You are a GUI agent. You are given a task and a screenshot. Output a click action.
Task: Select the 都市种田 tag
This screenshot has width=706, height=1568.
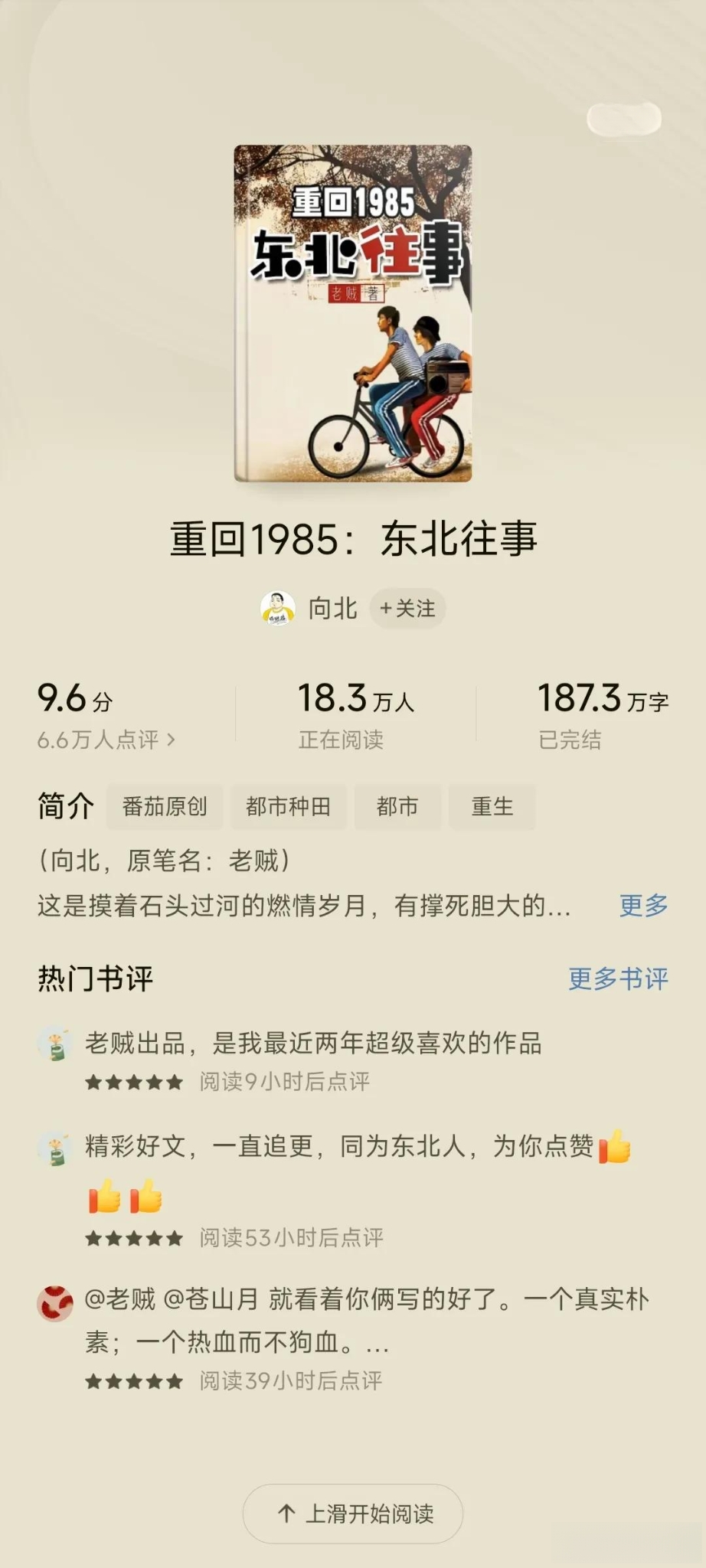(288, 807)
